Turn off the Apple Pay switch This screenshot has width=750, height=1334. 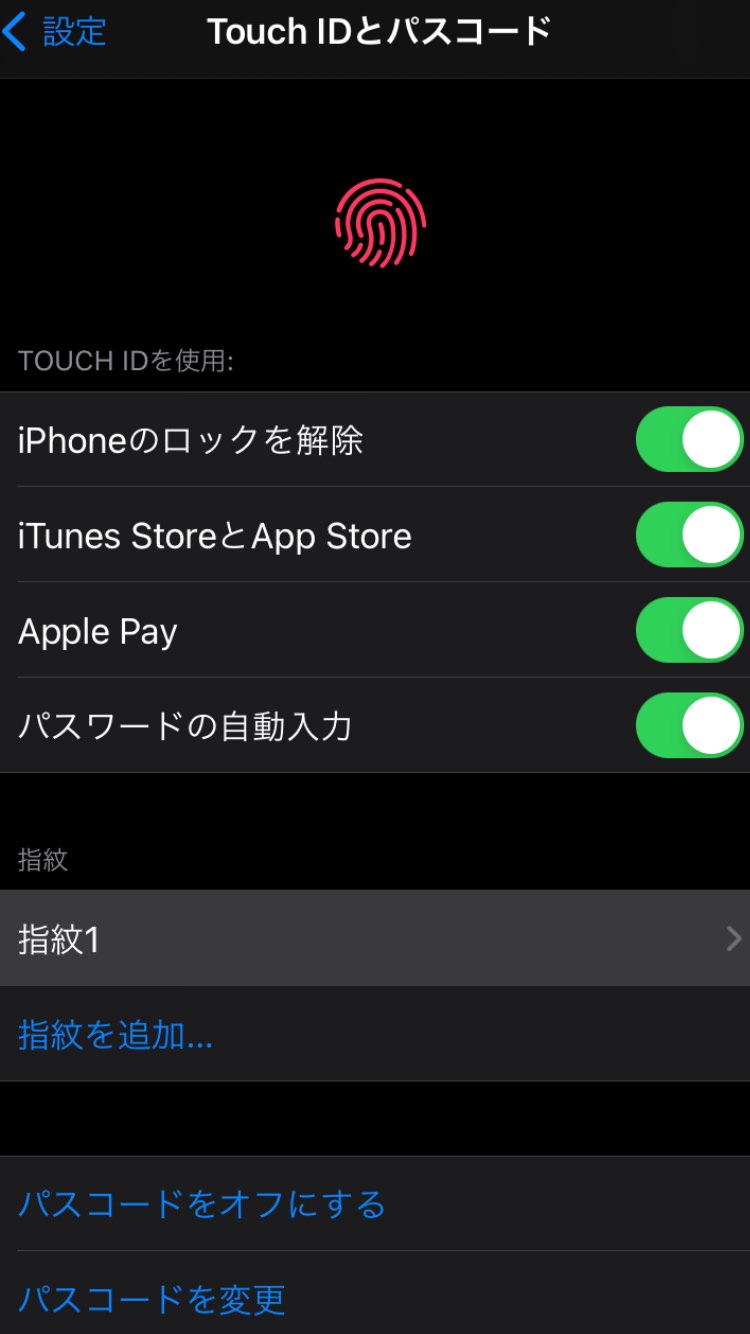[689, 630]
